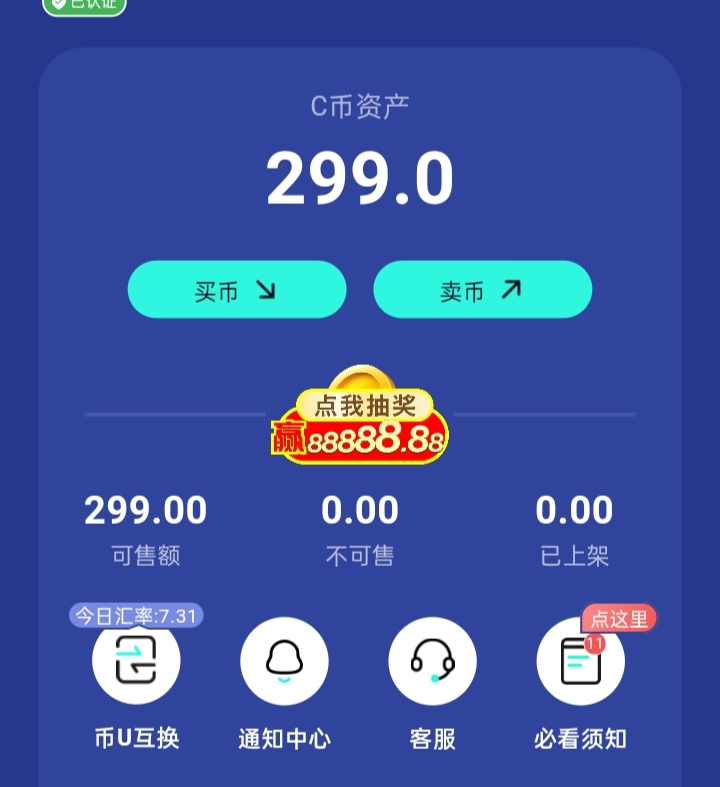Open 通知中心 notification center

[284, 662]
